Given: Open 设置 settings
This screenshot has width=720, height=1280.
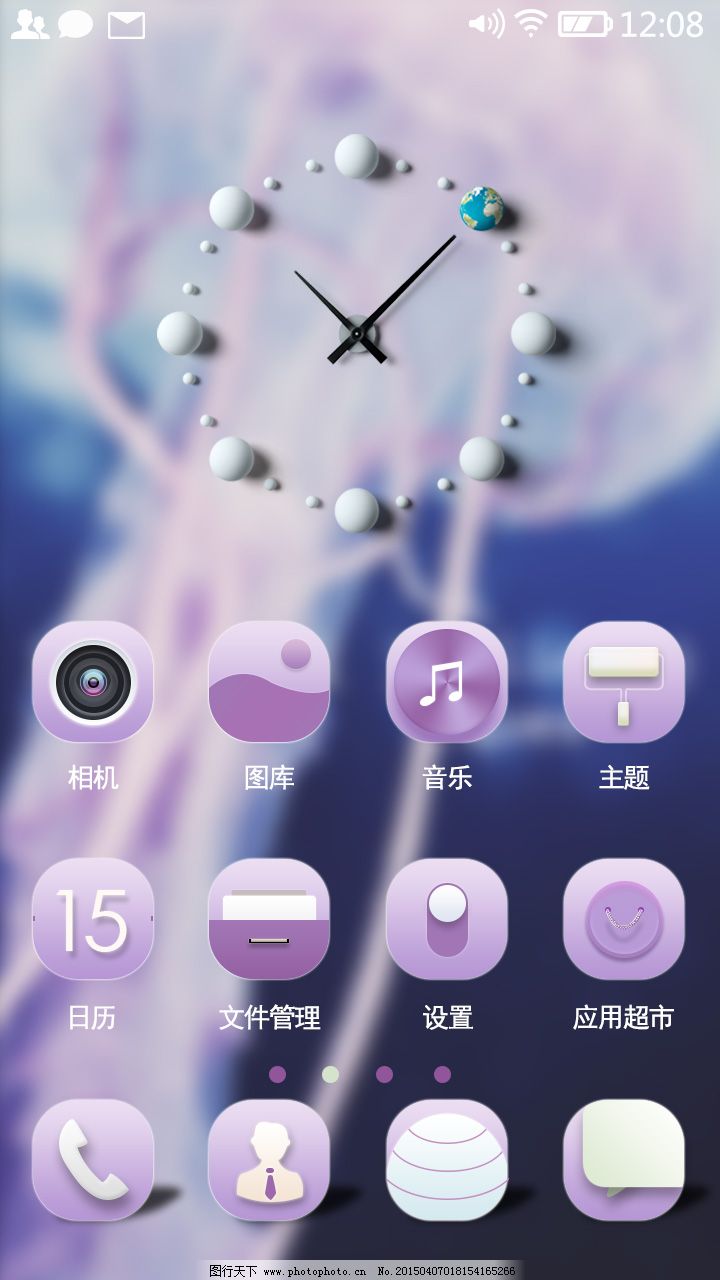Looking at the screenshot, I should coord(446,919).
